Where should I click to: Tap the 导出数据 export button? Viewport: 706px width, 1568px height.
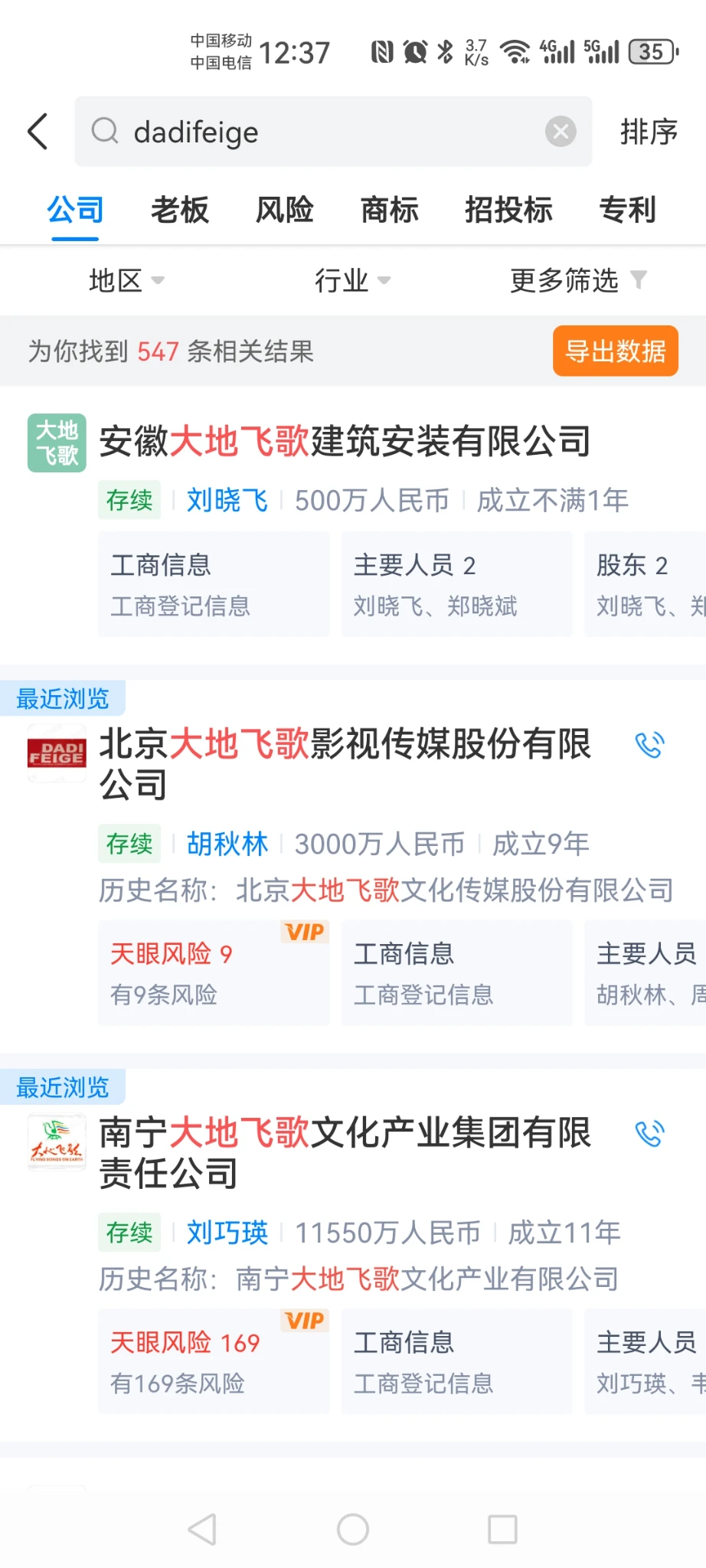615,351
